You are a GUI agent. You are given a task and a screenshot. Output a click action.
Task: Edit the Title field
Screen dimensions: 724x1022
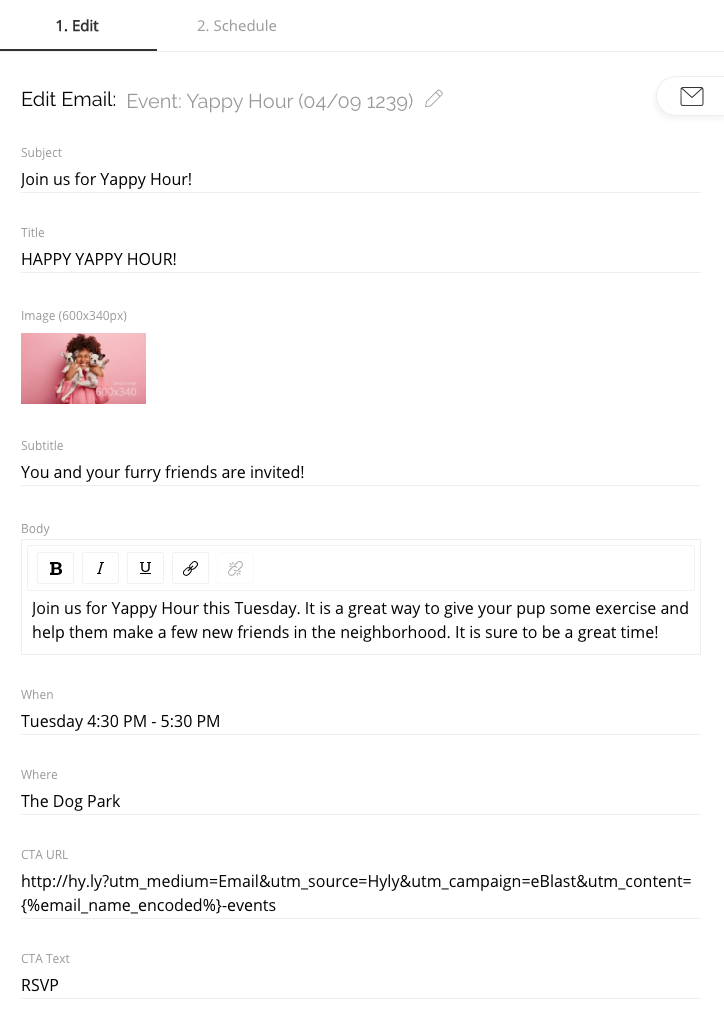click(360, 259)
